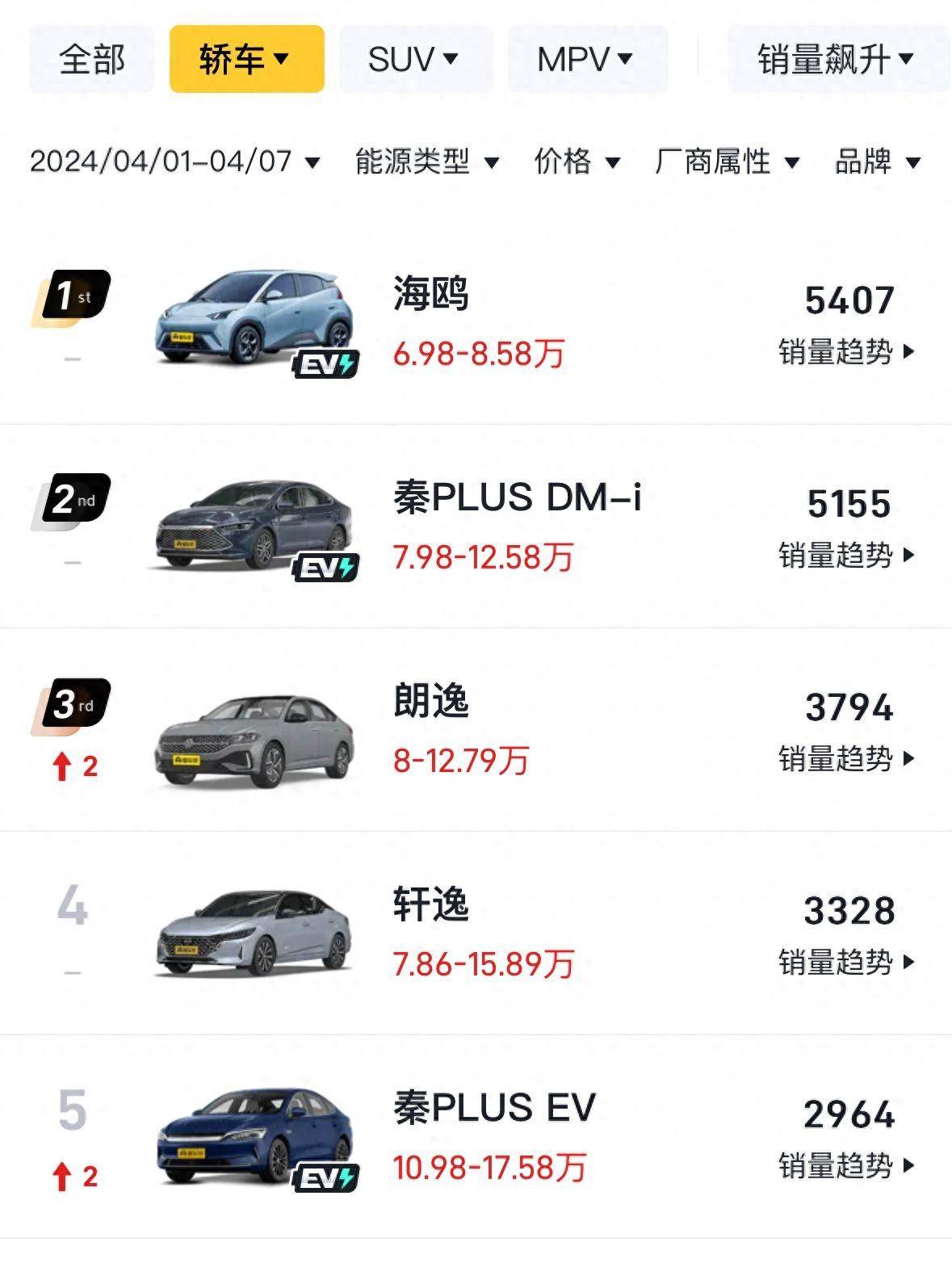Open the date range 2024/04/01-04/07 dropdown
Viewport: 952px width, 1263px height.
[174, 162]
